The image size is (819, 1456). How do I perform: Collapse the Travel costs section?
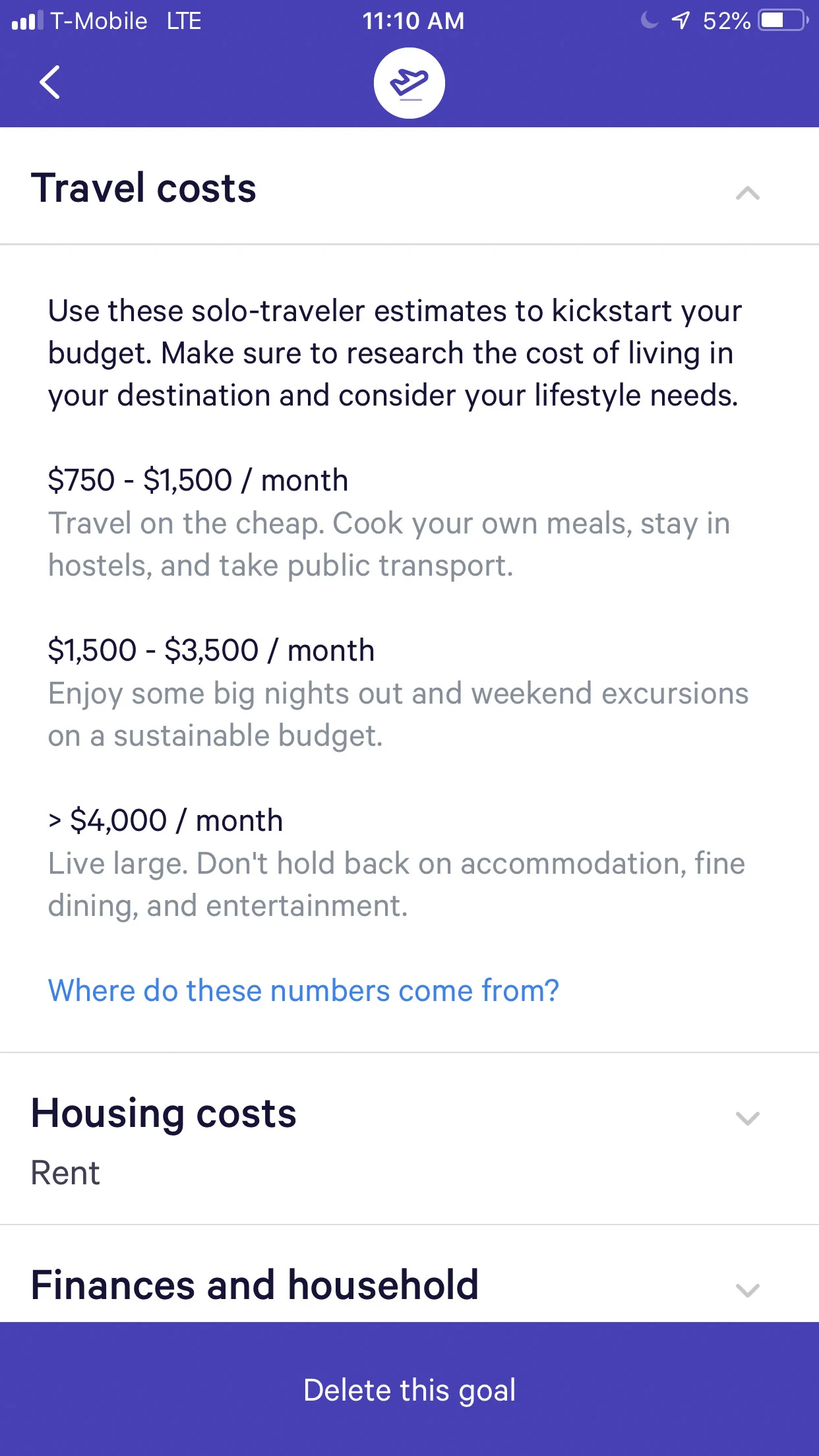(x=747, y=193)
